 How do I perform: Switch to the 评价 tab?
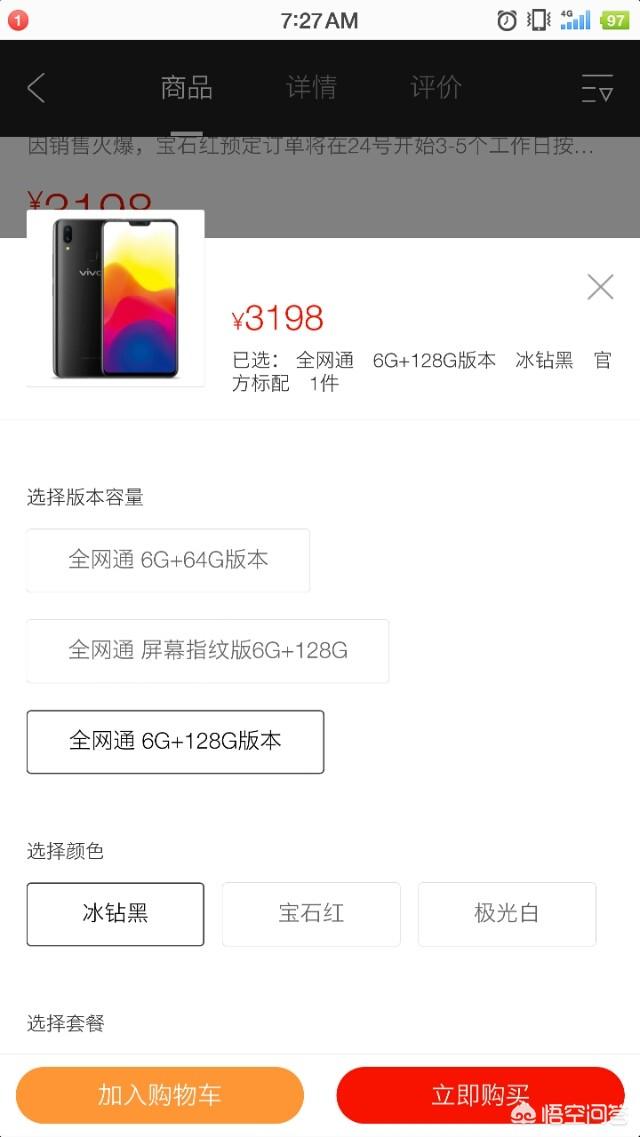click(436, 88)
